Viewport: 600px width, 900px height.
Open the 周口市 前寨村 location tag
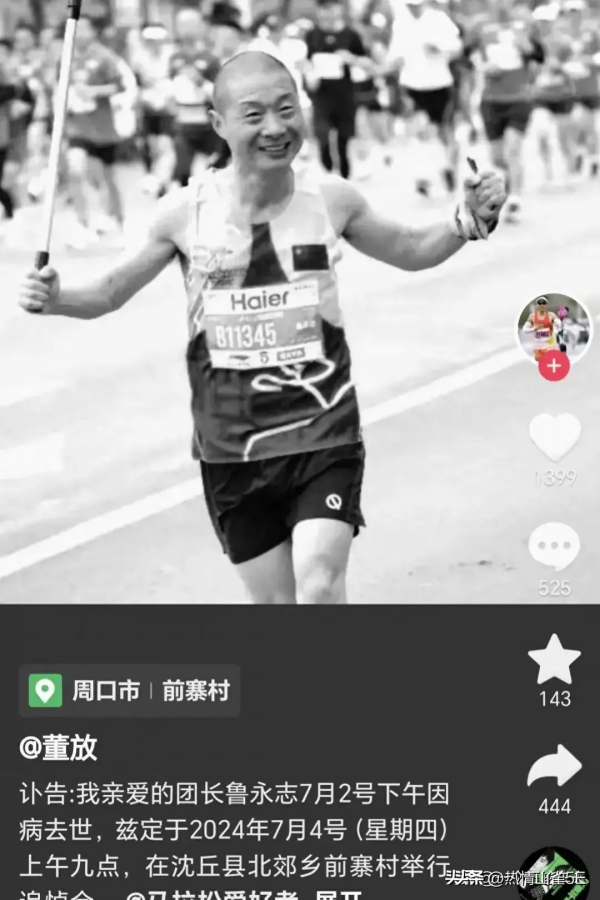point(129,690)
